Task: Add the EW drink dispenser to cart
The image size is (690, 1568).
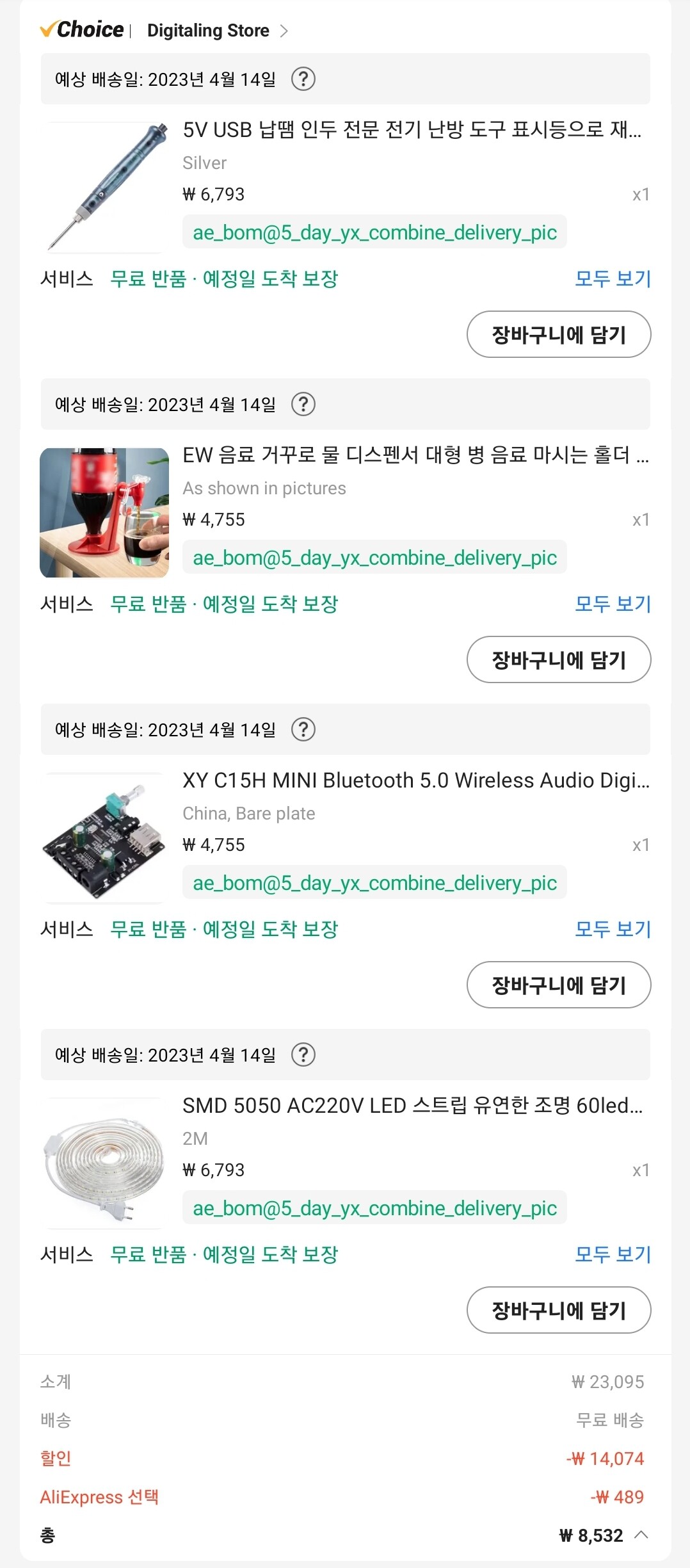Action: (x=558, y=659)
